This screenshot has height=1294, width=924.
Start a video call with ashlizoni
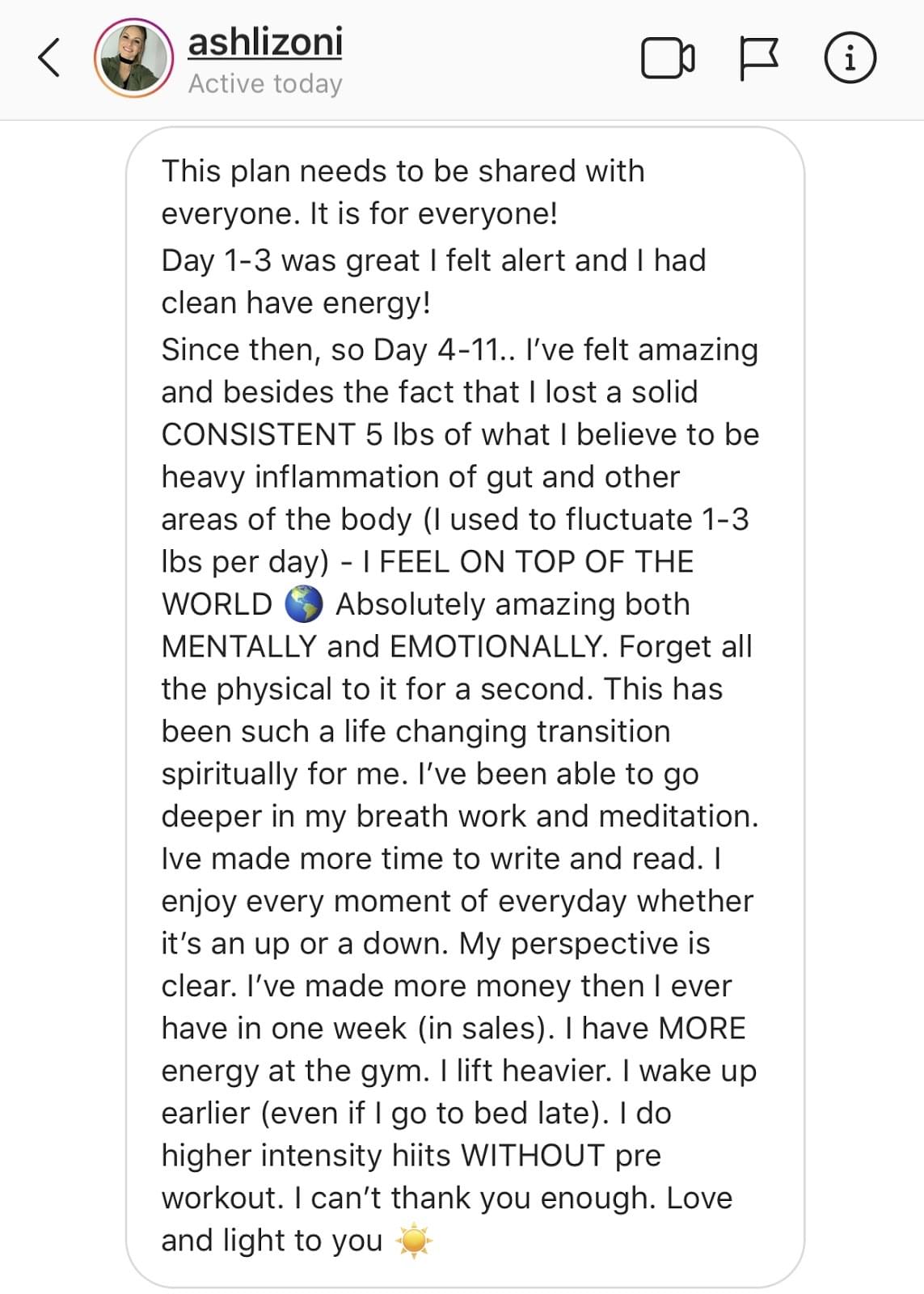[x=668, y=58]
